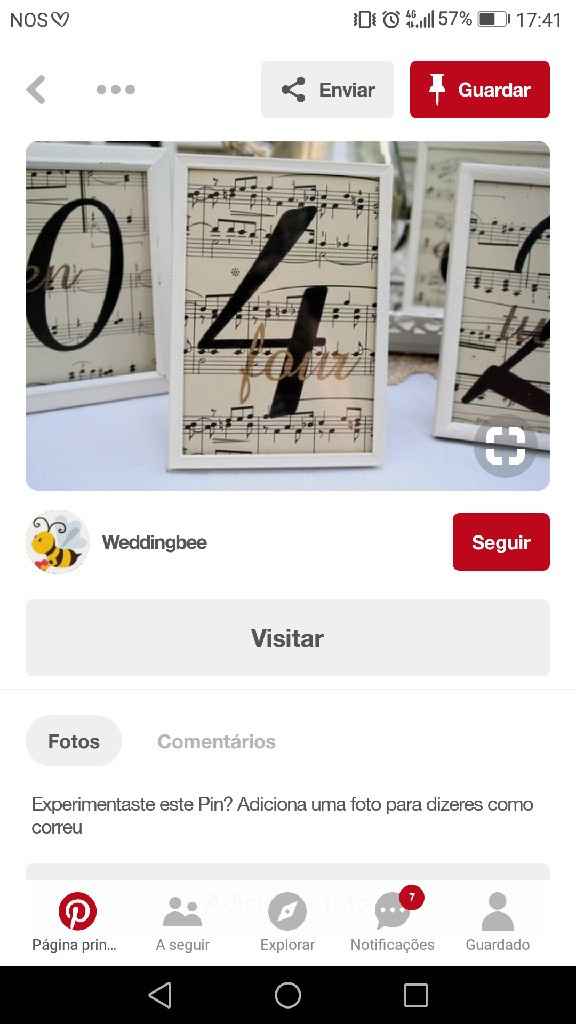Viewport: 576px width, 1024px height.
Task: Select the Fotos tab
Action: point(74,741)
